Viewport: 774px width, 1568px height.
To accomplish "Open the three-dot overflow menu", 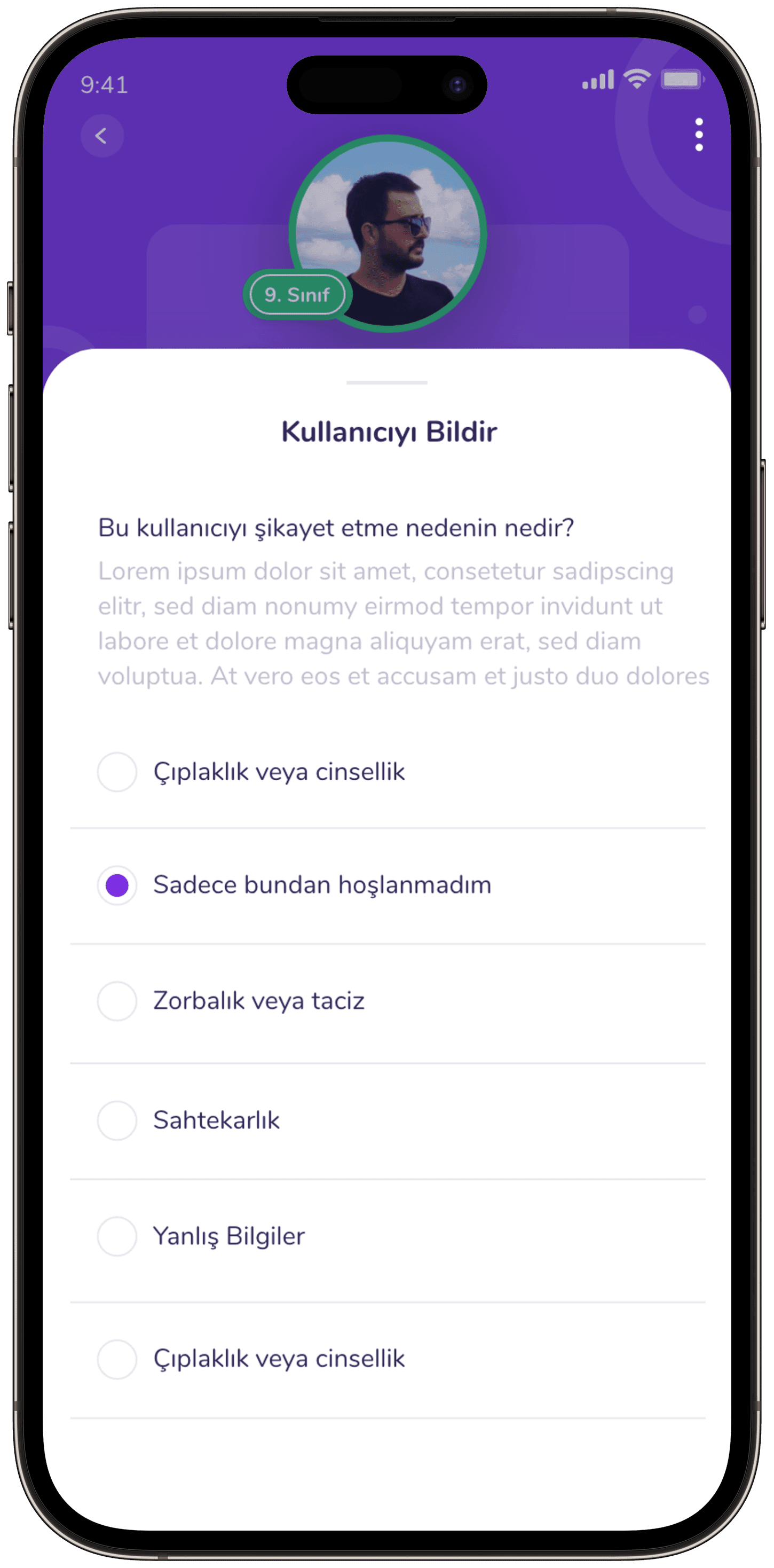I will click(x=699, y=135).
